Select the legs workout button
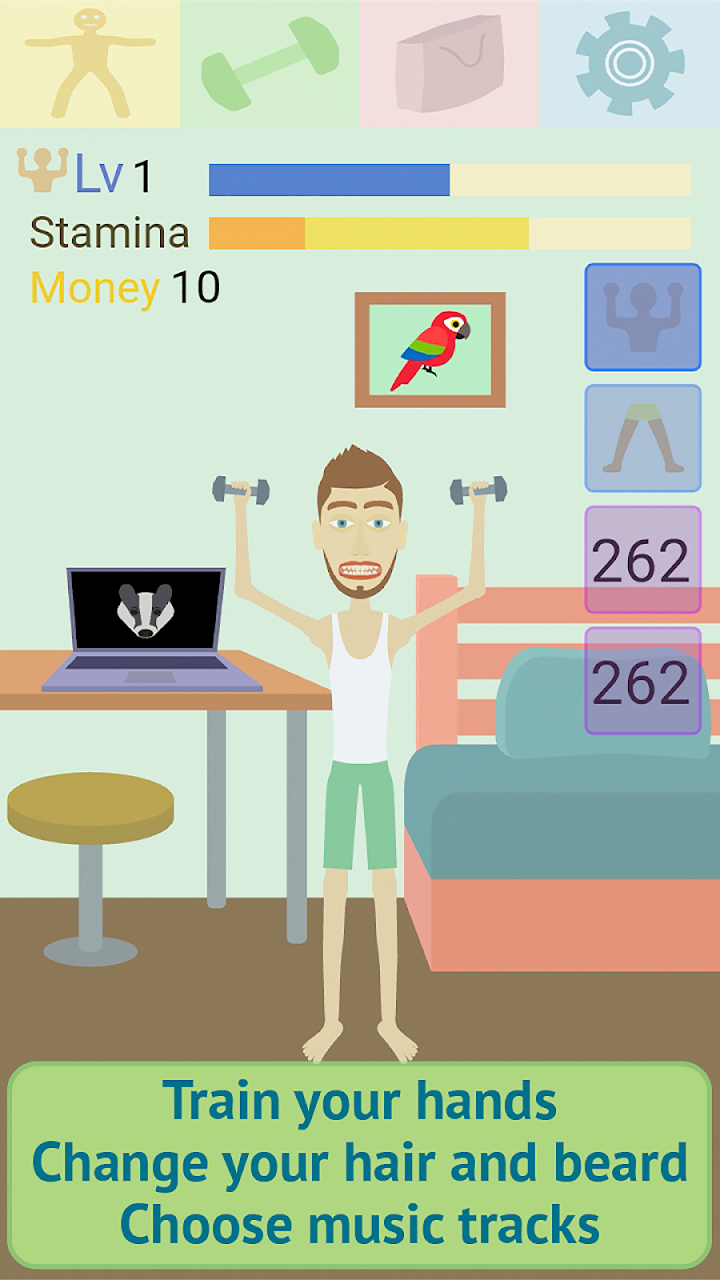This screenshot has width=720, height=1280. point(642,438)
